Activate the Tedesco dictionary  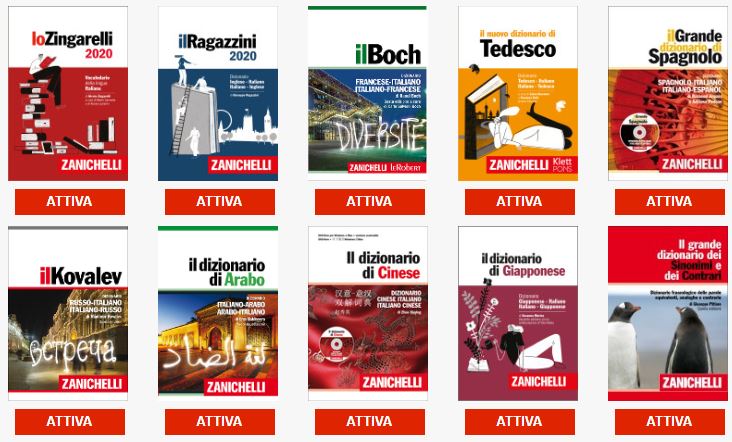519,201
